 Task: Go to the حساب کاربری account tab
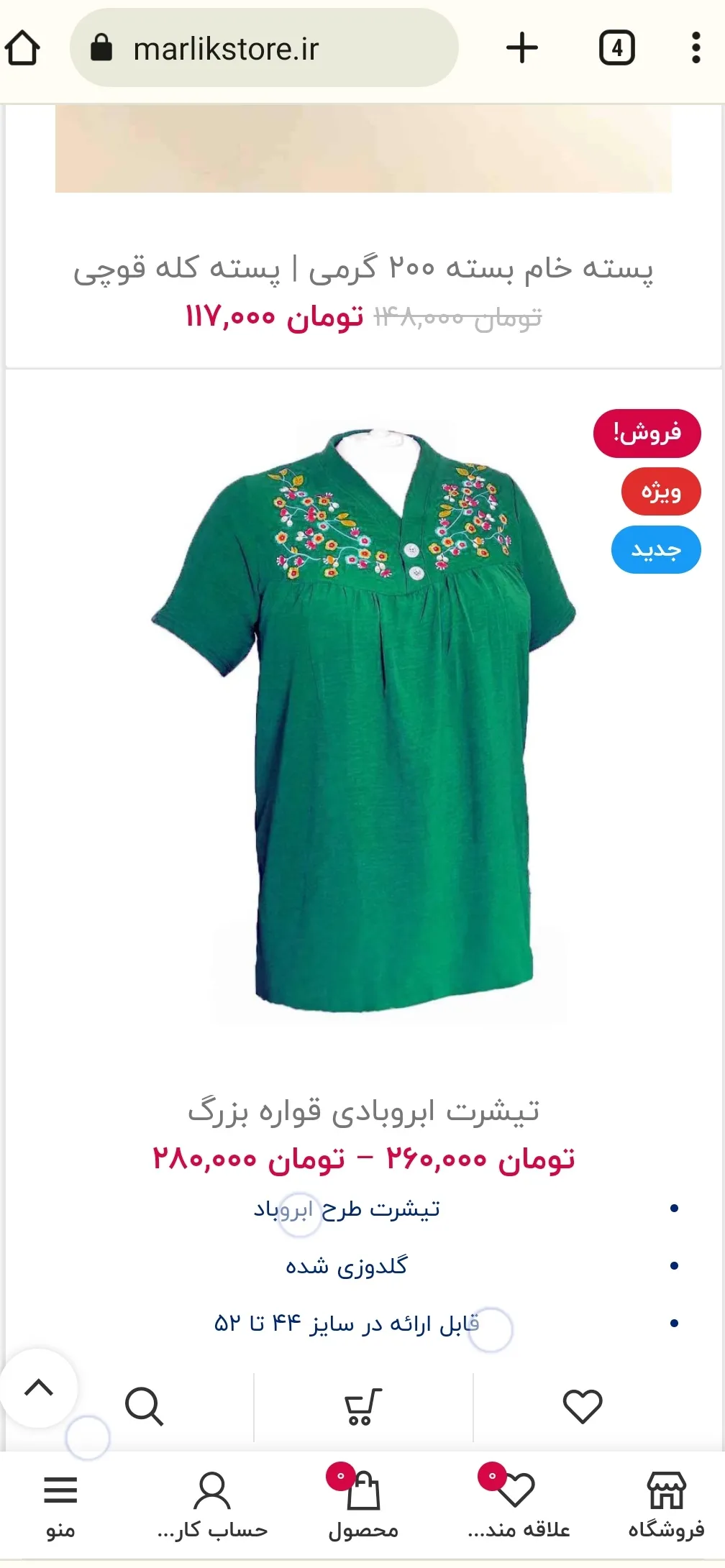212,1504
